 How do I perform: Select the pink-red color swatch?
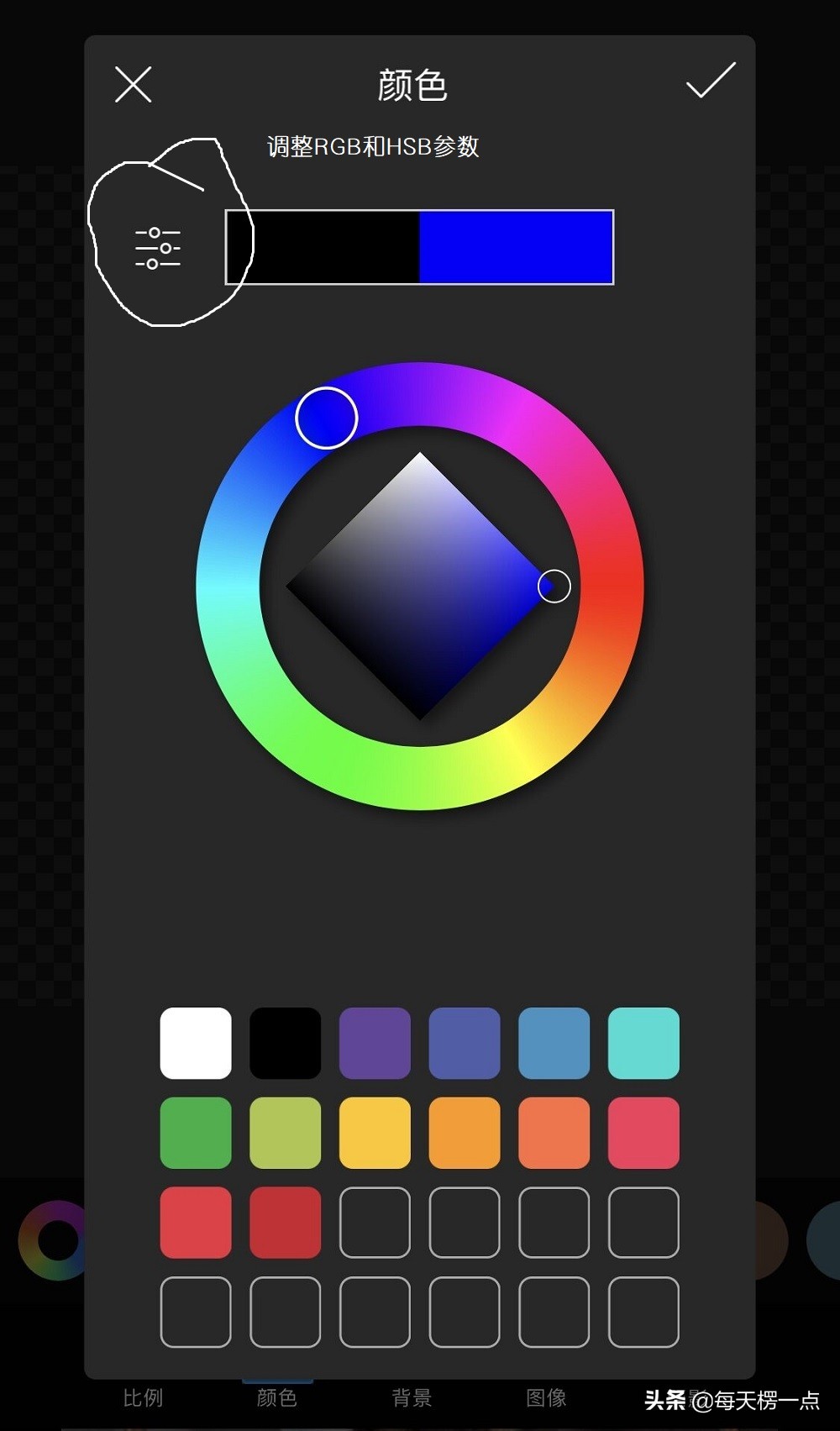(x=643, y=1133)
